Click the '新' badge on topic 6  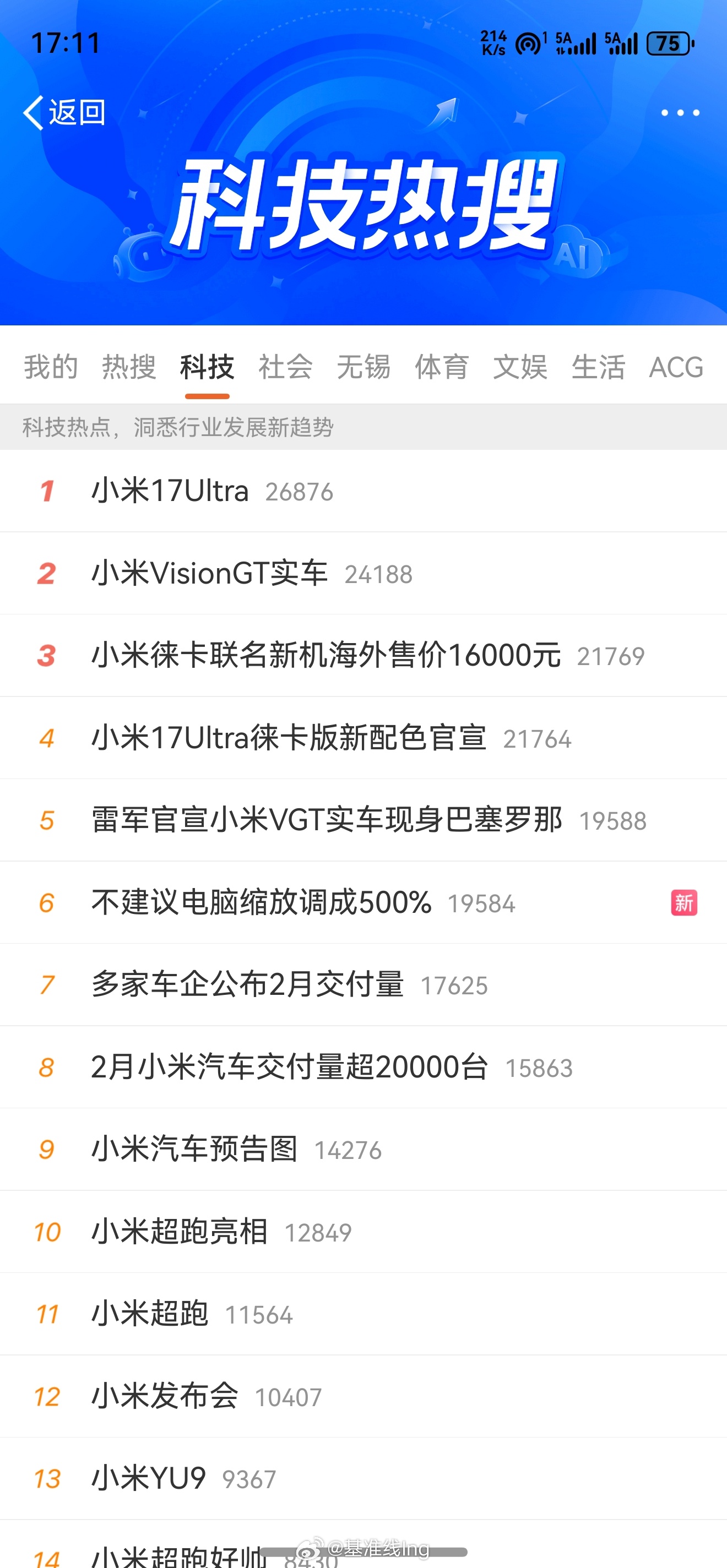(x=683, y=905)
